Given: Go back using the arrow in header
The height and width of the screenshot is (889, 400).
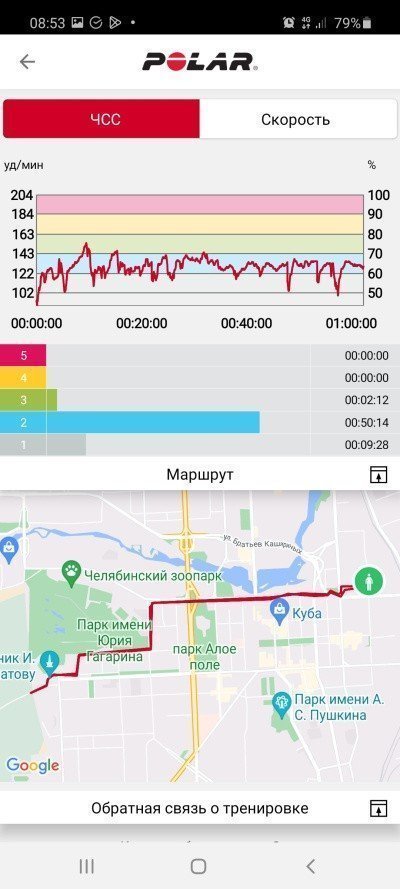Looking at the screenshot, I should click(27, 61).
